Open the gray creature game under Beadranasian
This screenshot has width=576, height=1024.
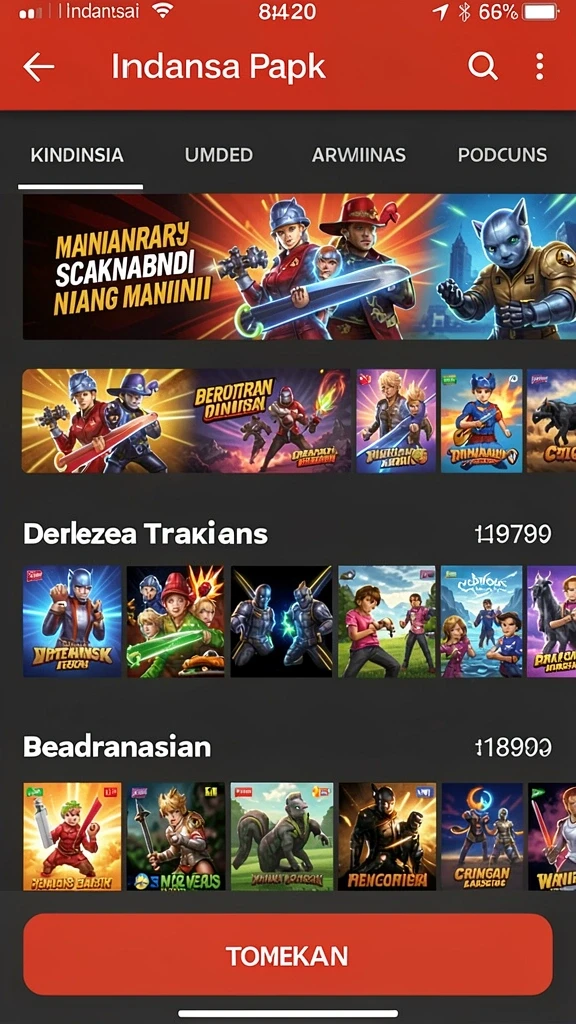click(x=281, y=837)
